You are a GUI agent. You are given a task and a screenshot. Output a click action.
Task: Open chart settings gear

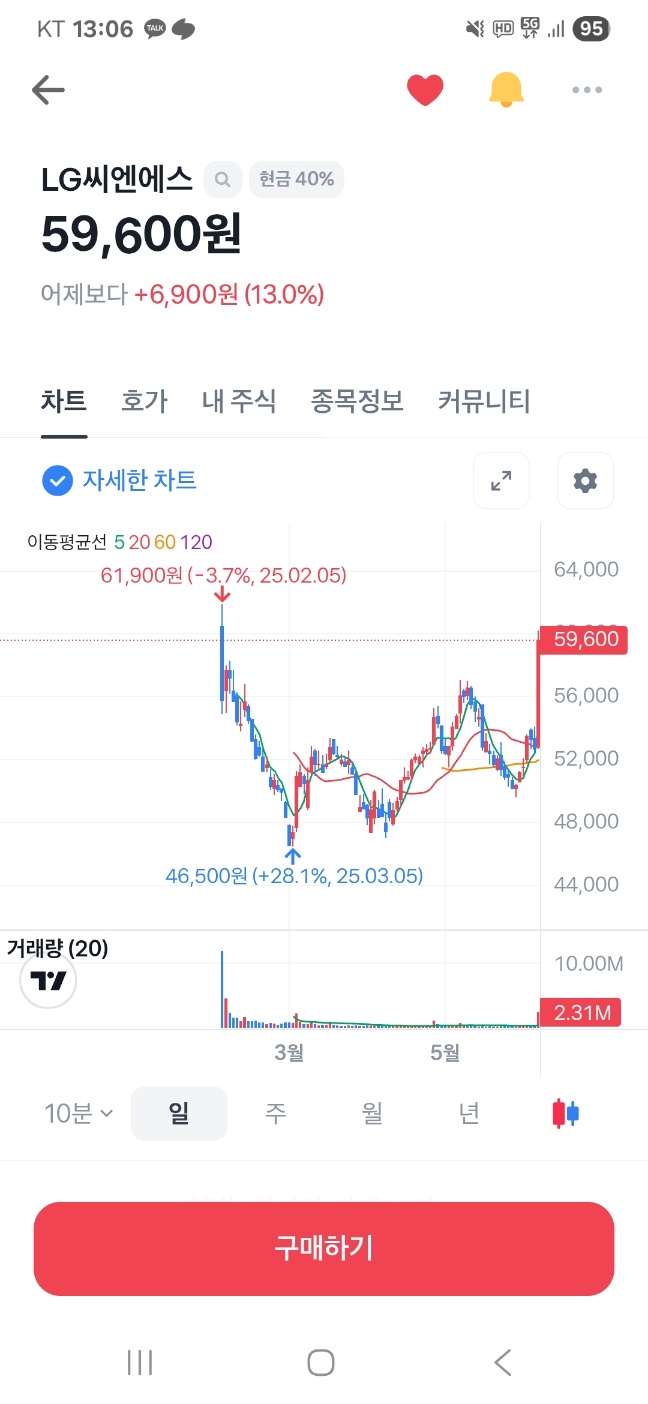tap(585, 481)
